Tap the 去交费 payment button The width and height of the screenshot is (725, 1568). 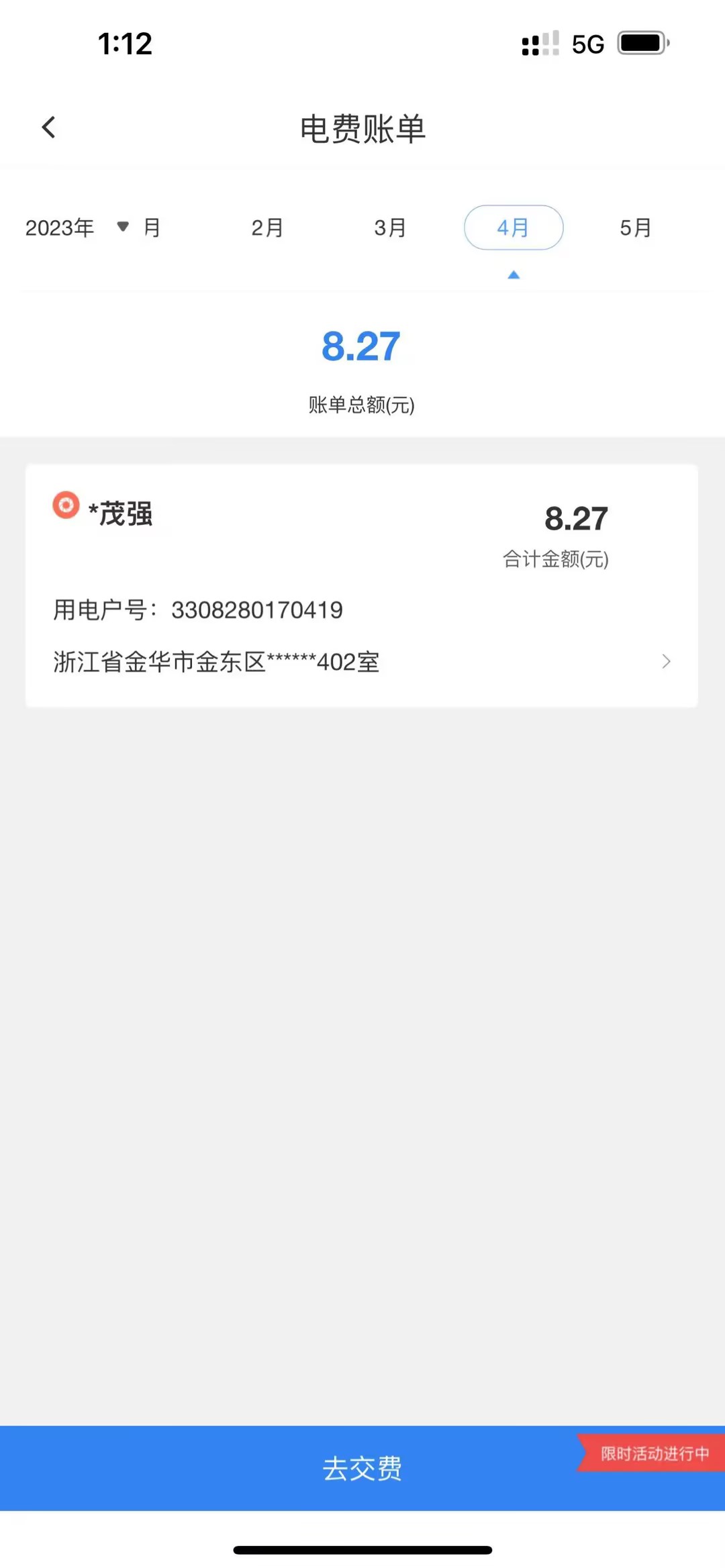coord(362,1469)
